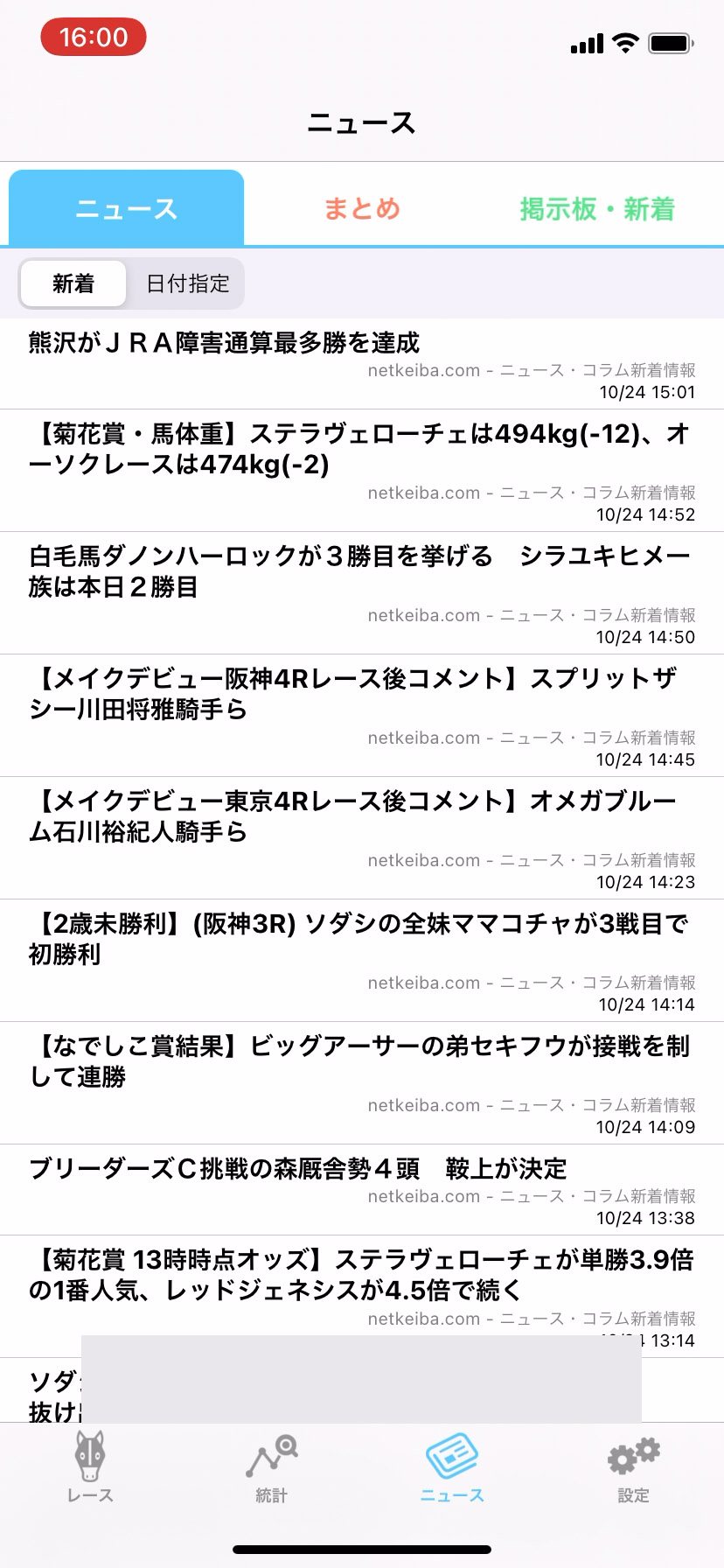724x1568 pixels.
Task: Switch to the 掲示板・新着 tab
Action: click(596, 209)
